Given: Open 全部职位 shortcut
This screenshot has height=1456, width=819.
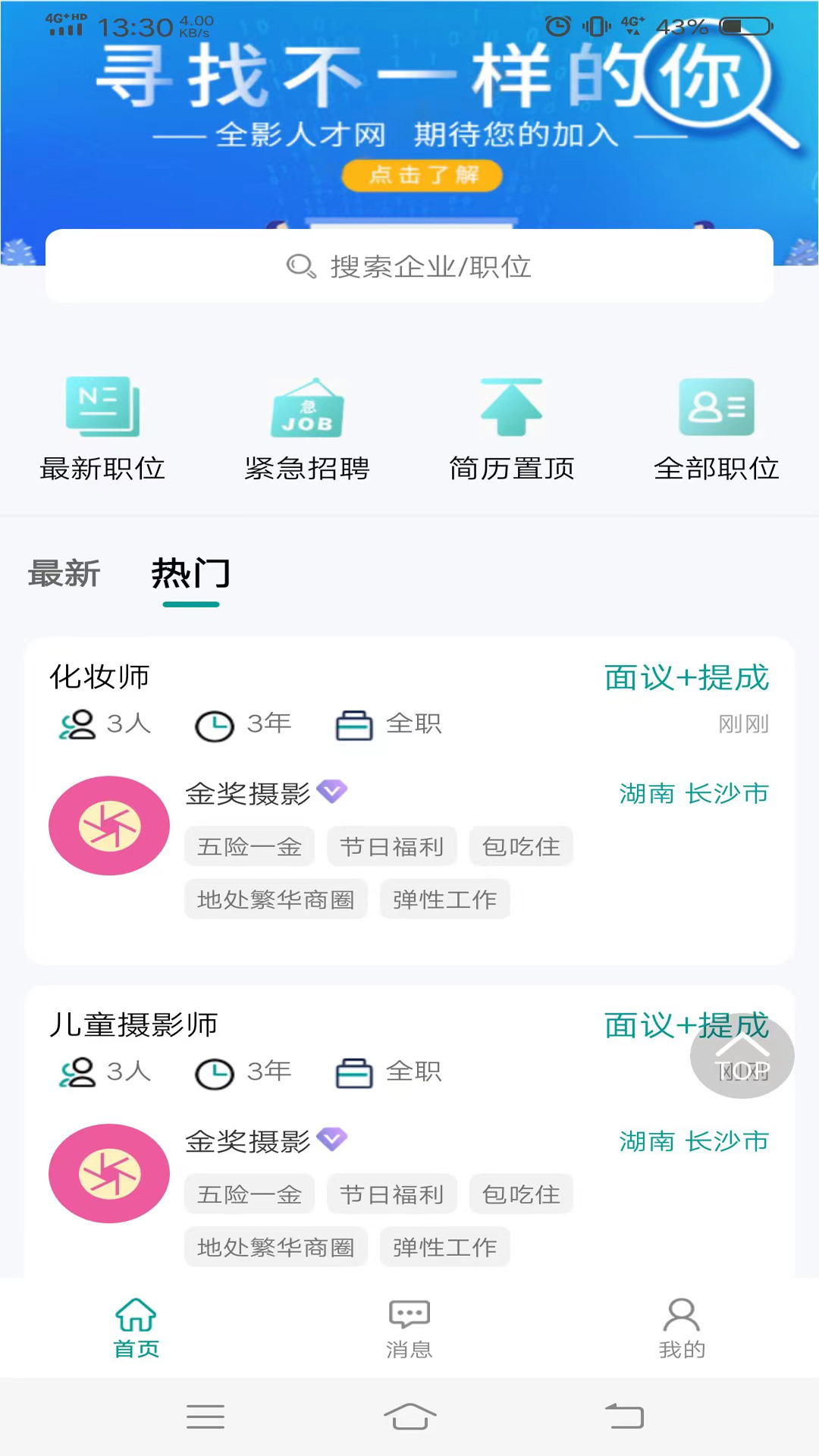Looking at the screenshot, I should point(716,430).
